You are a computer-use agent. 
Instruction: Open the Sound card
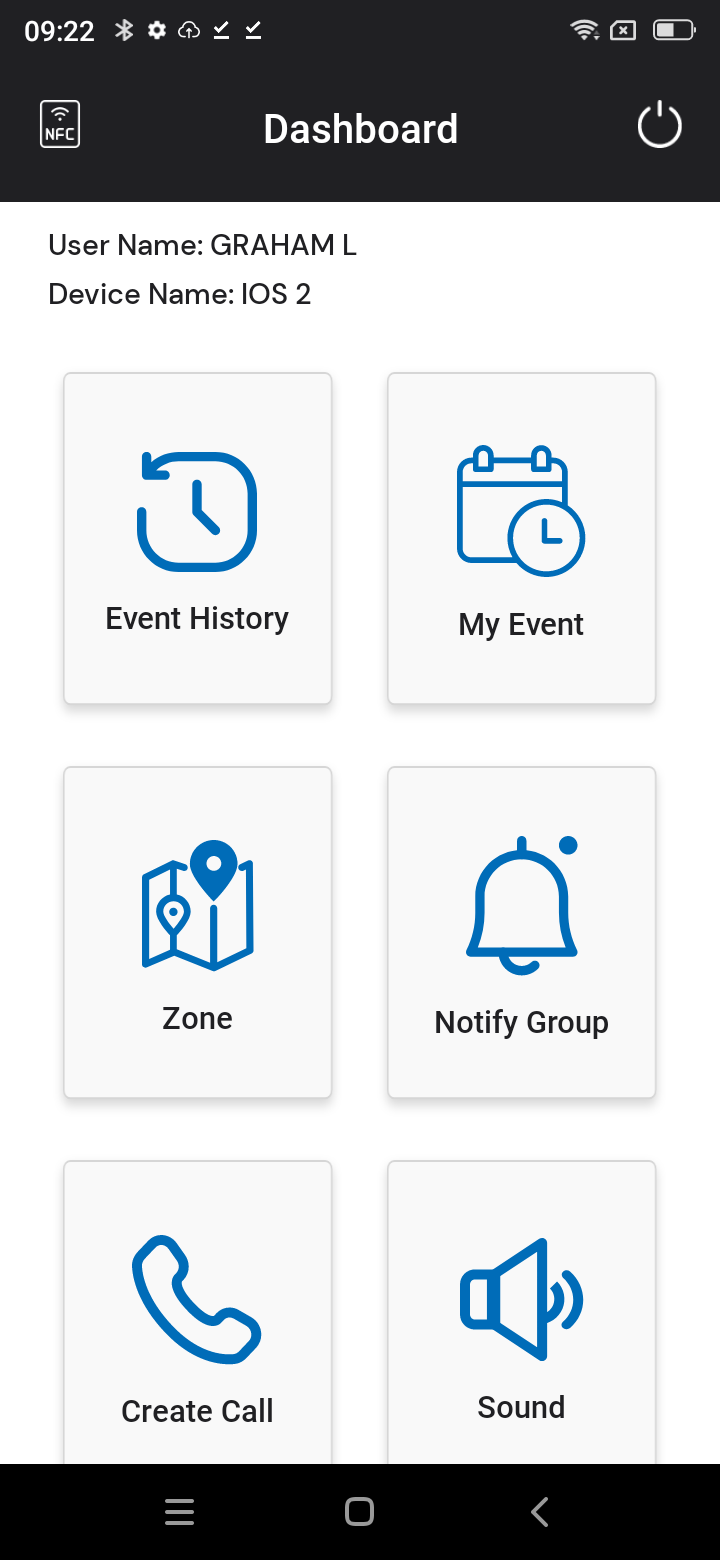(x=522, y=1312)
